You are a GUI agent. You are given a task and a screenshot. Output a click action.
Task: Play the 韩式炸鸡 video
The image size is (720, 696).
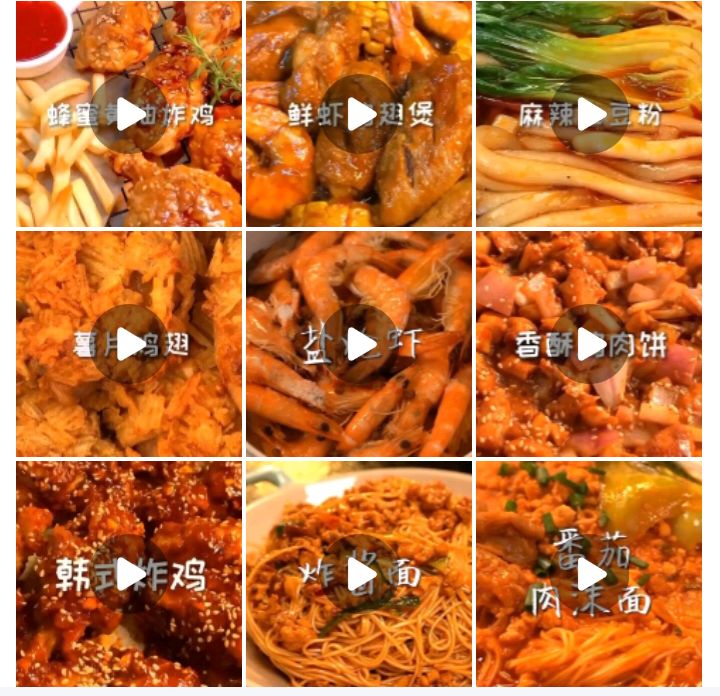point(129,574)
